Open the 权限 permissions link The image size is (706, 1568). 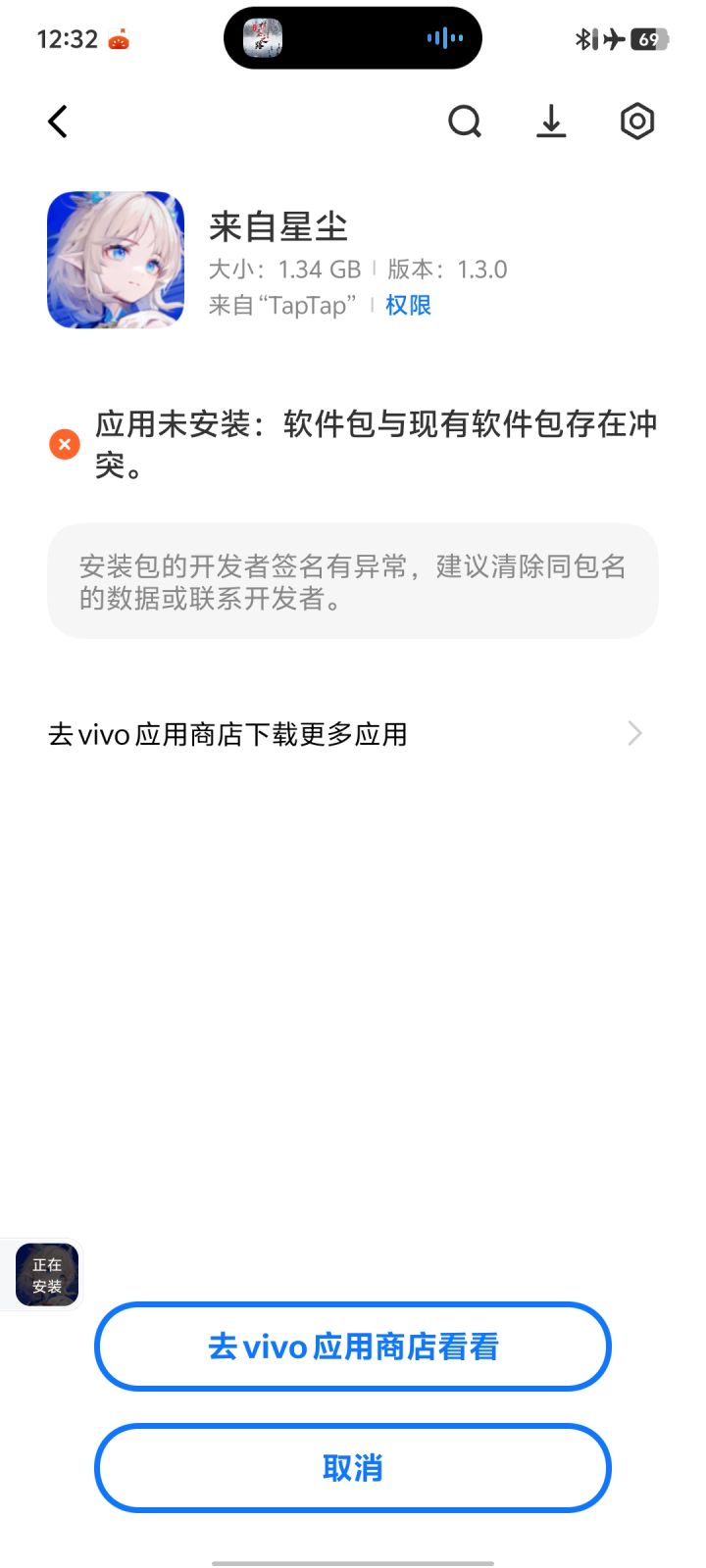click(408, 305)
